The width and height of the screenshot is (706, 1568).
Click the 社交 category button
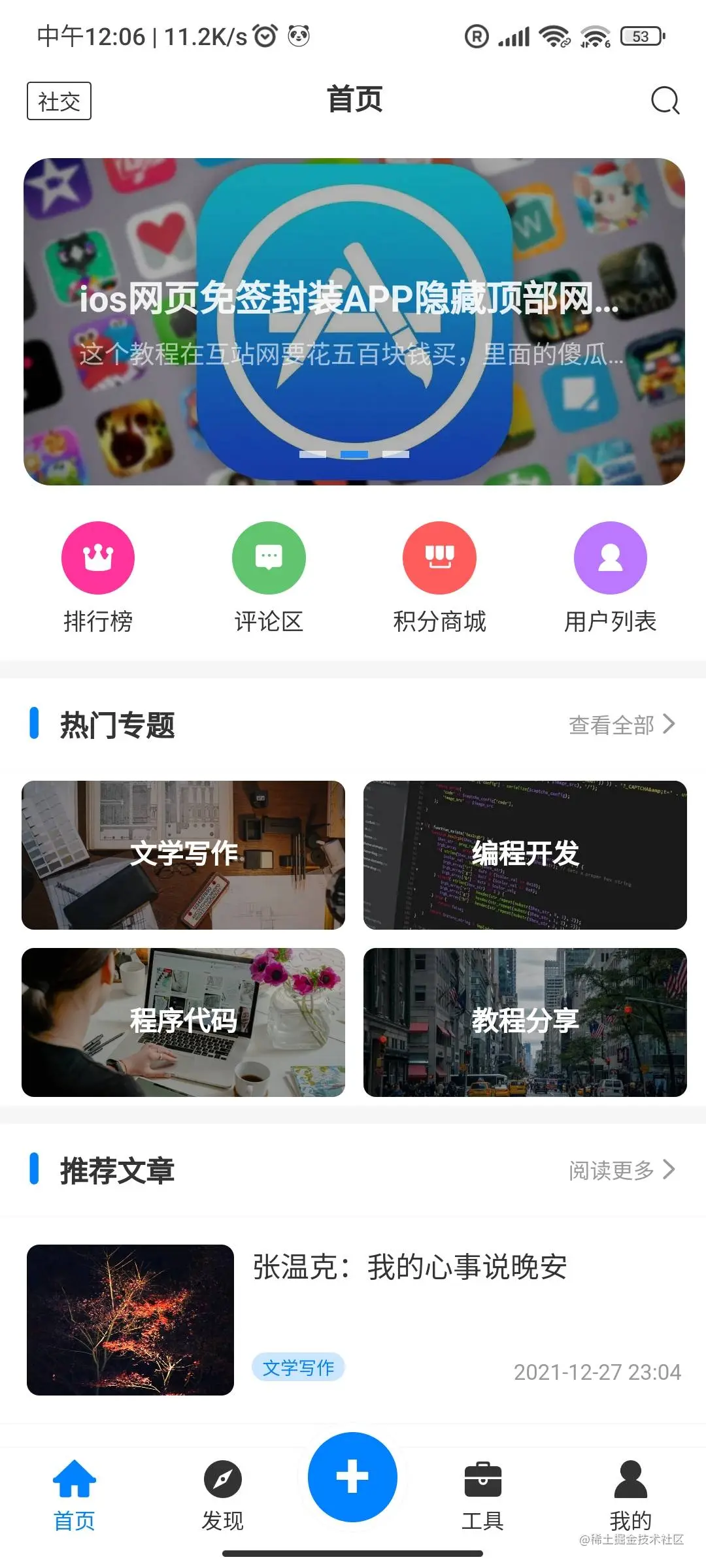pyautogui.click(x=58, y=101)
